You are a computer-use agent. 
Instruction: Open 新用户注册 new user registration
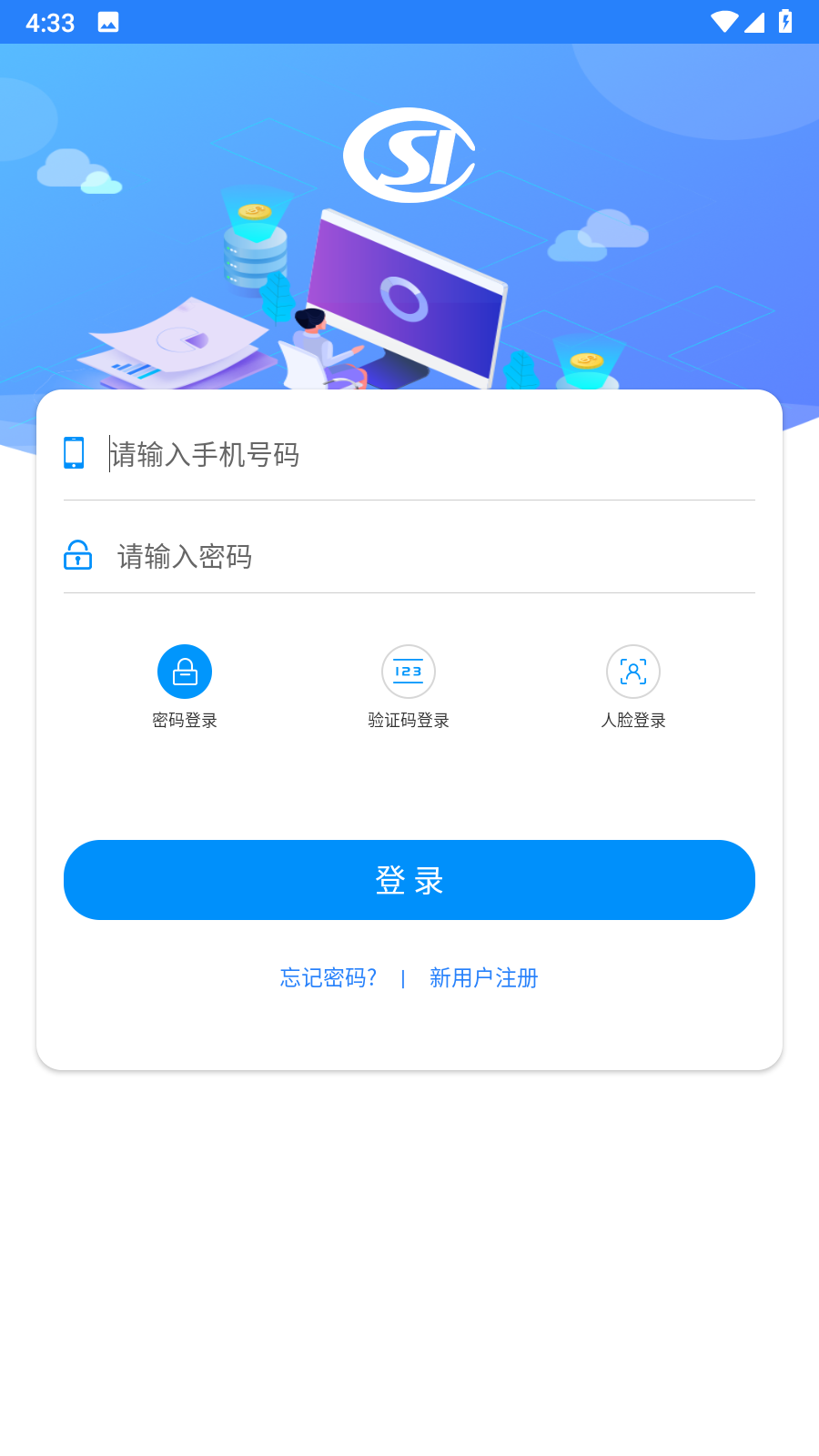coord(484,978)
